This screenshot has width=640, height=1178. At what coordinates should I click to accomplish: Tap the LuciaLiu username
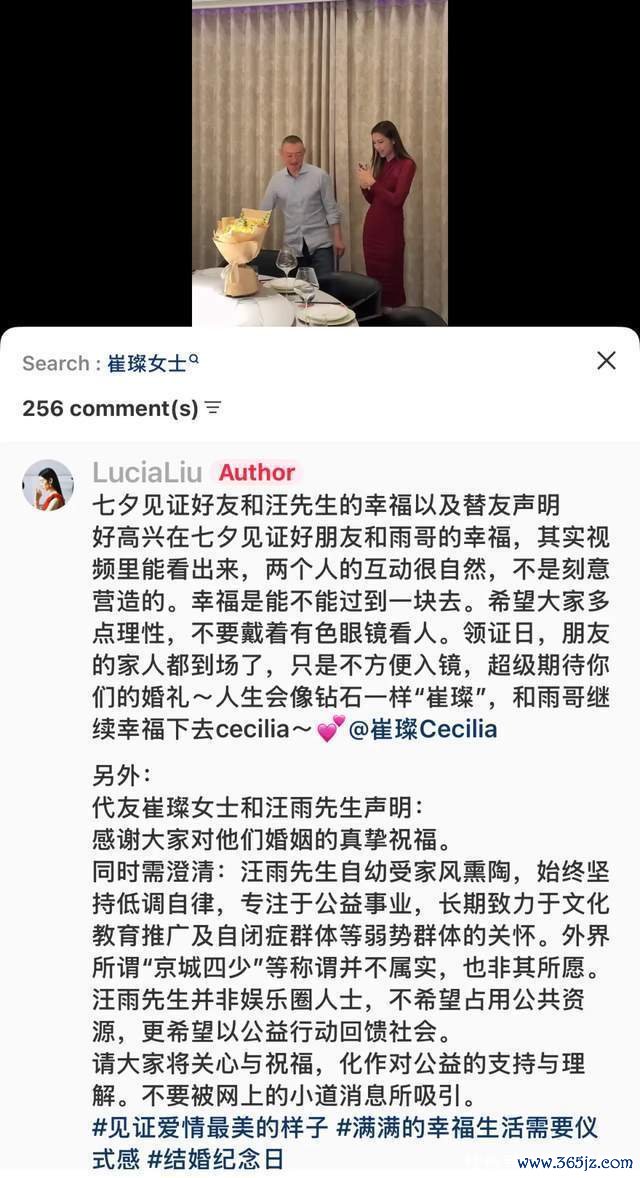coord(147,472)
